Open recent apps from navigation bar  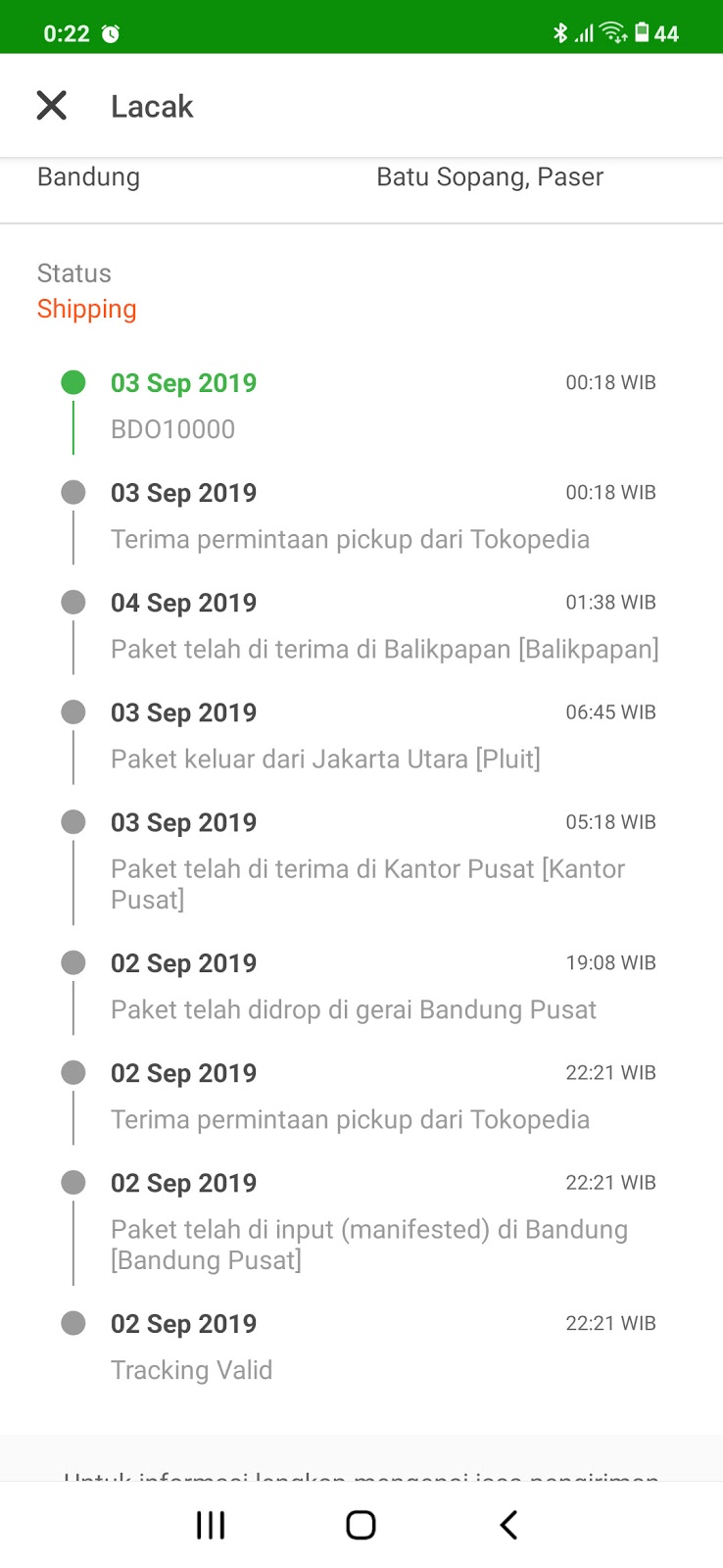209,1523
